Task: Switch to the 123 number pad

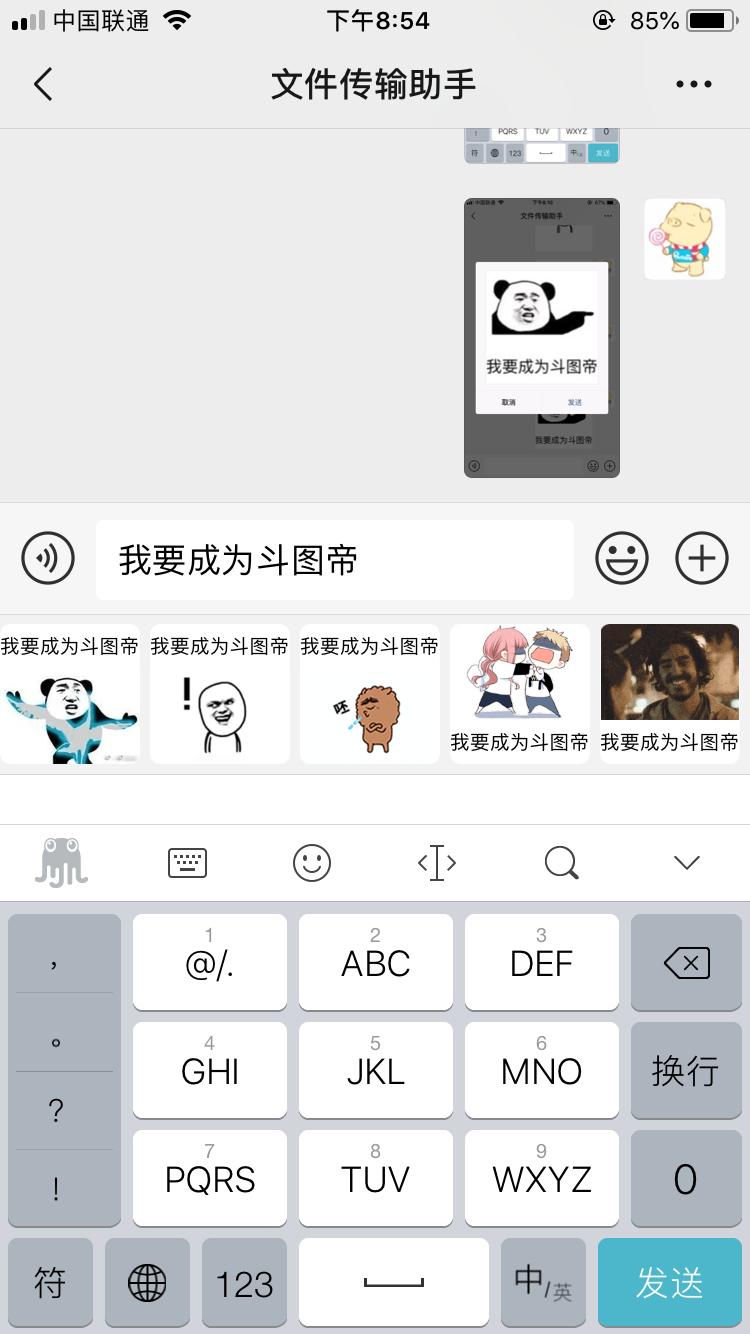Action: [243, 1283]
